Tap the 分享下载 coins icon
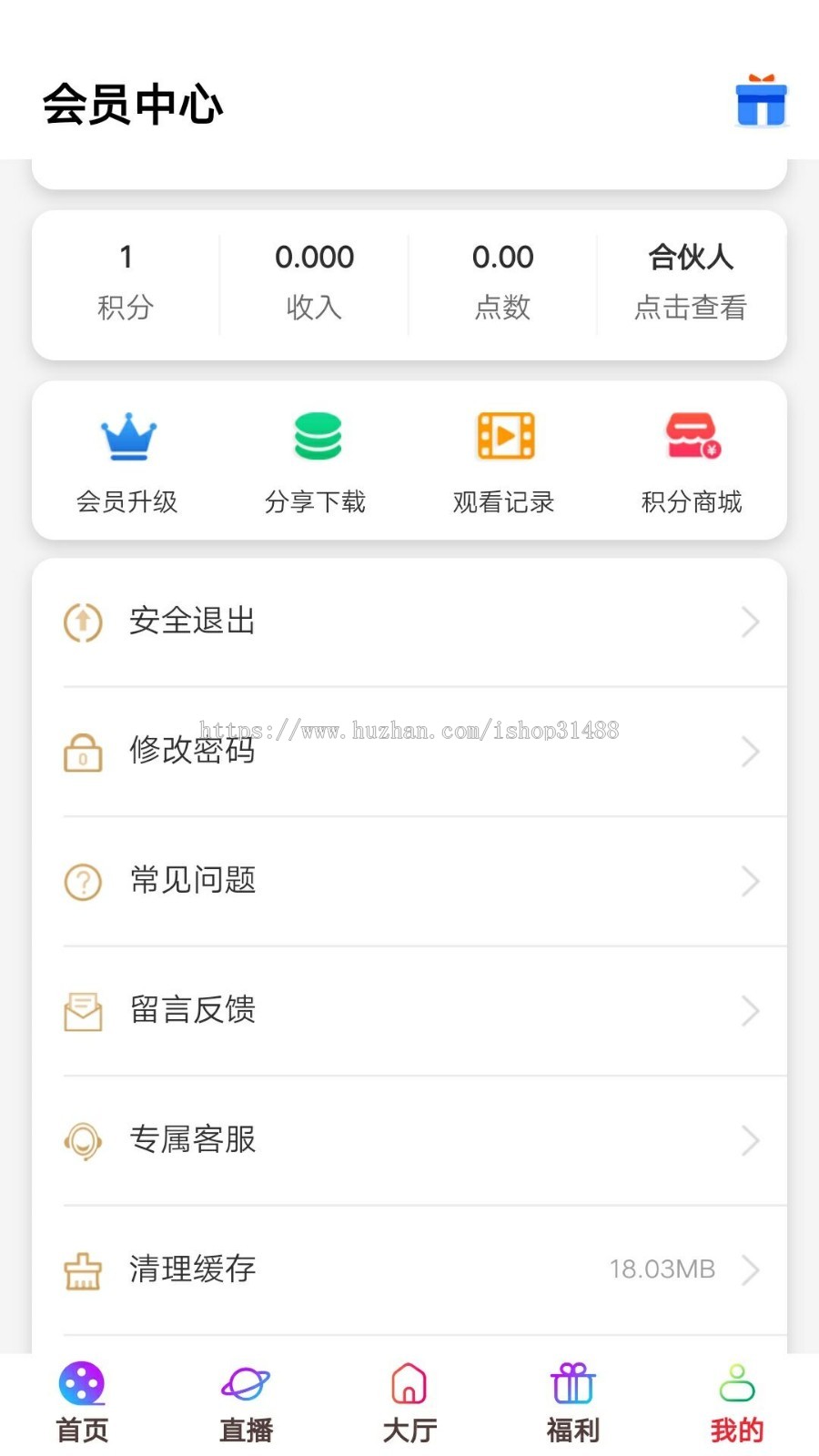 315,437
